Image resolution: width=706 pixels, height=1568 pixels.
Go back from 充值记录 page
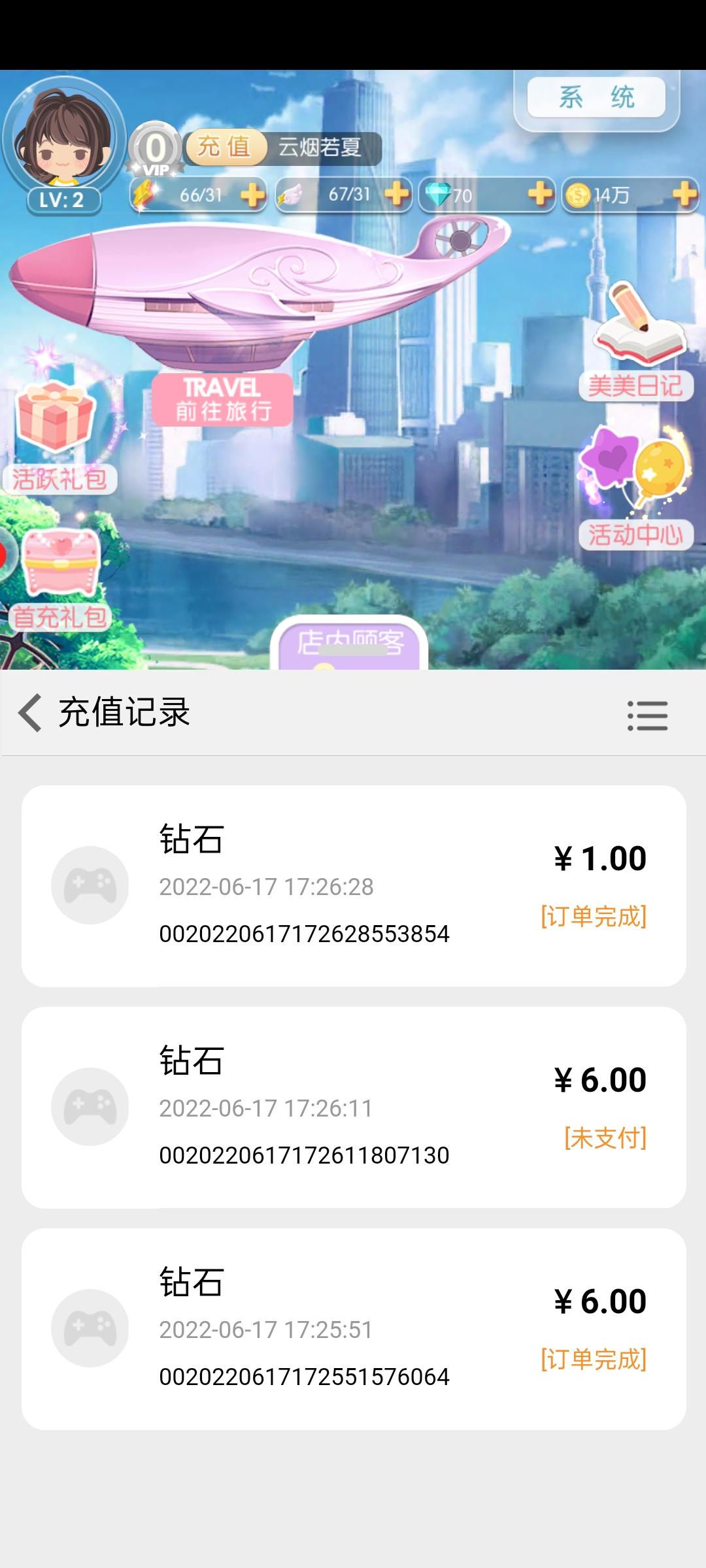click(30, 712)
